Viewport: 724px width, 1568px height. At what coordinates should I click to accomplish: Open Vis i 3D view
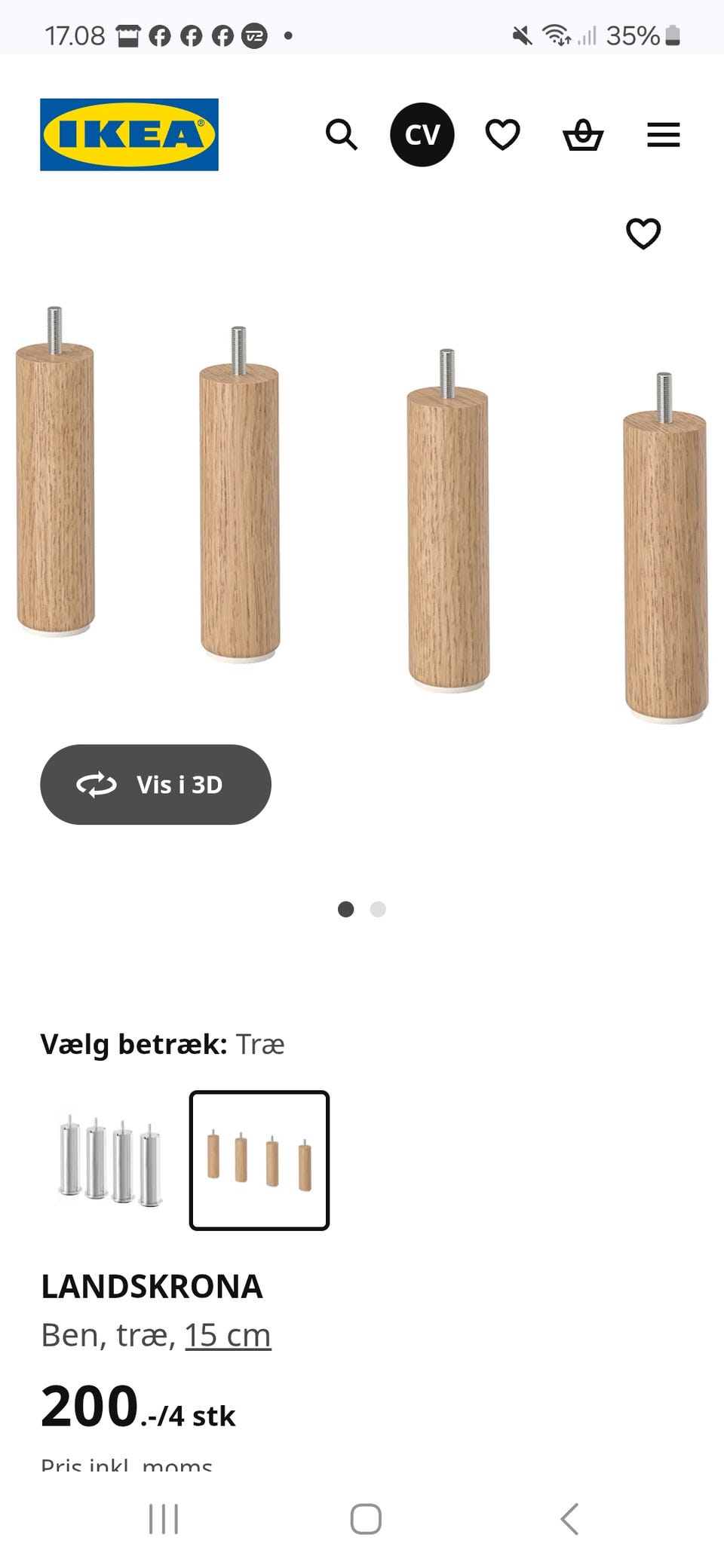pos(156,784)
